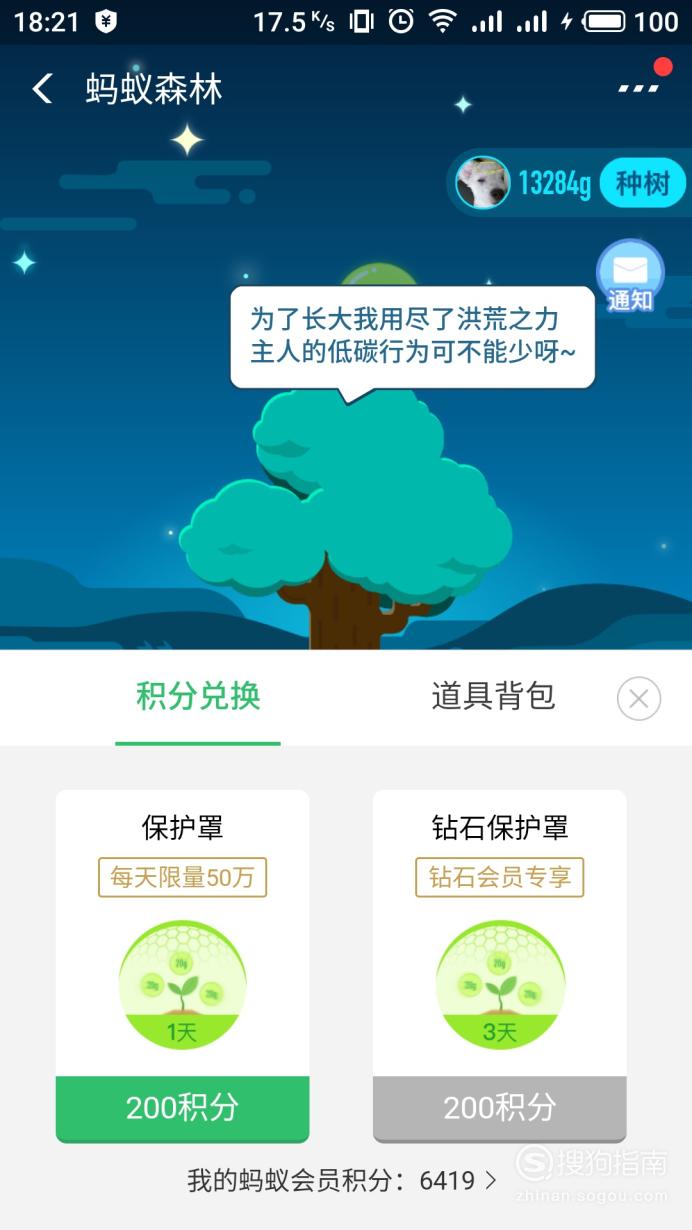Go back from 蚂蚁森林 page
692x1230 pixels.
pyautogui.click(x=41, y=89)
